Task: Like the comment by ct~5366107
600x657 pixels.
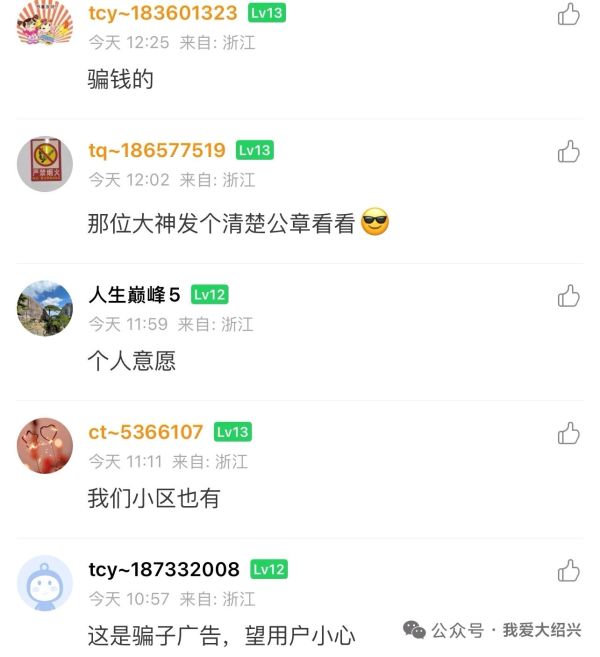Action: [568, 432]
